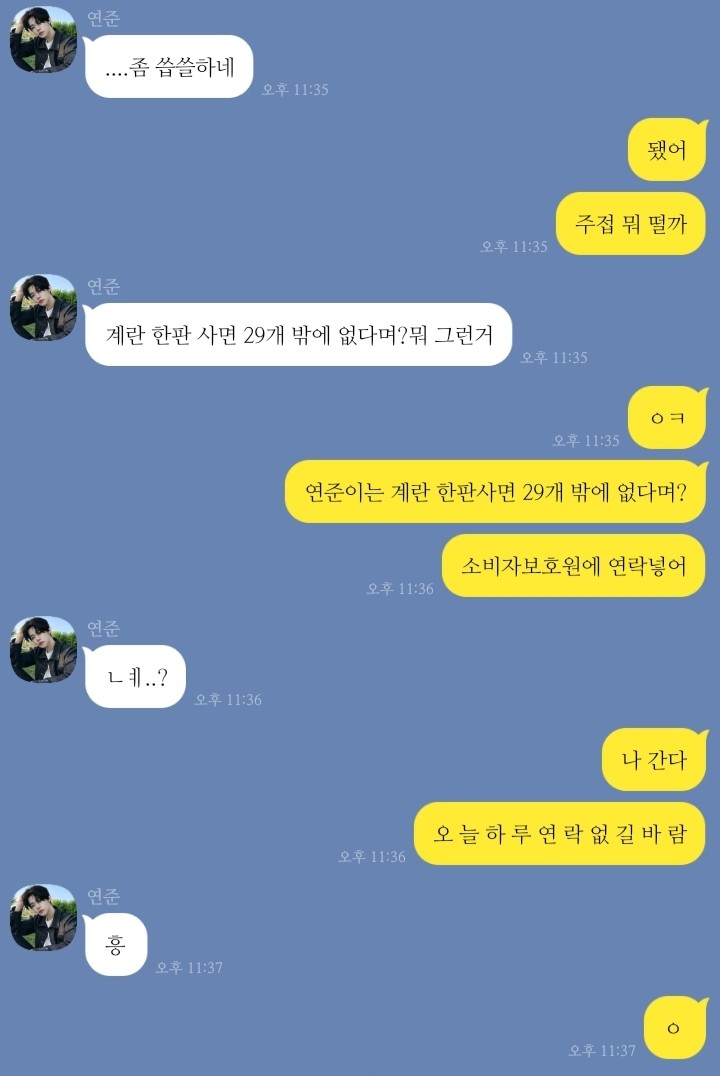Open the '....좀 씁쓸하네' message bubble
The height and width of the screenshot is (1076, 720).
click(x=168, y=67)
